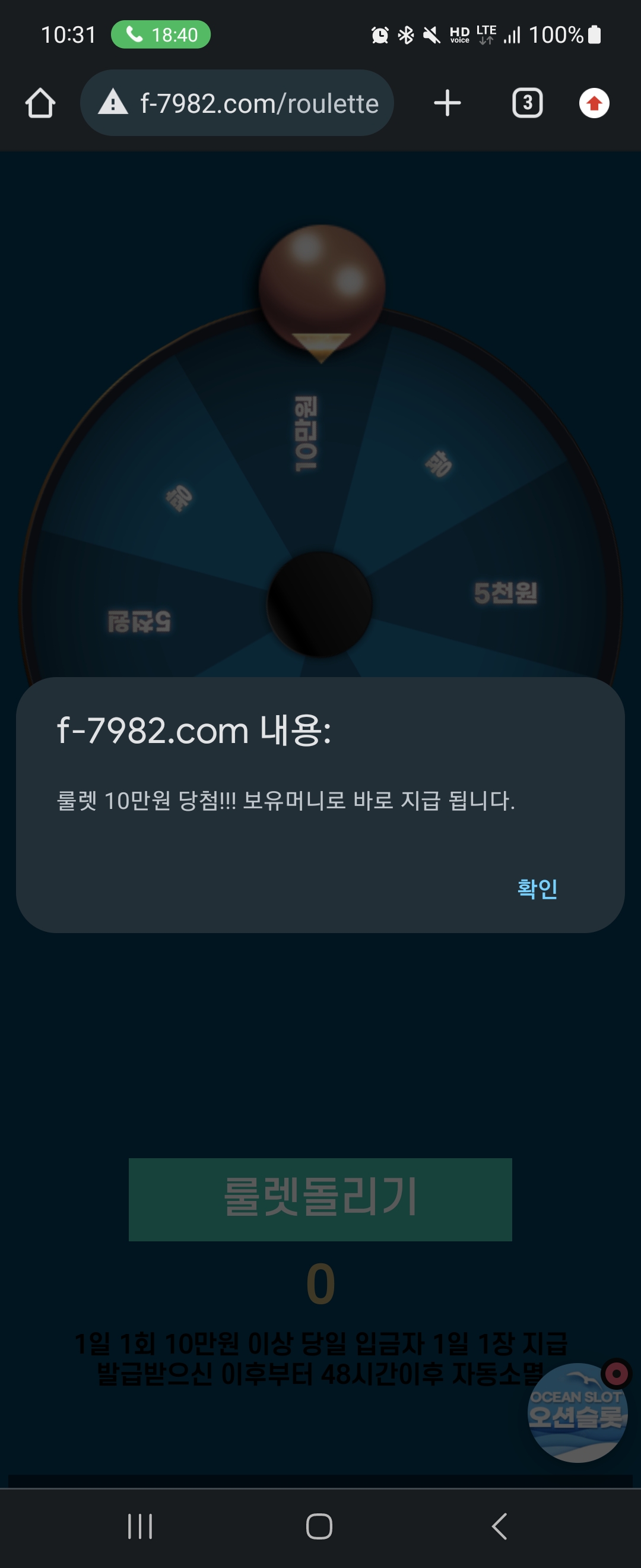The image size is (641, 1568).
Task: Open the tab switcher showing 3
Action: point(527,103)
